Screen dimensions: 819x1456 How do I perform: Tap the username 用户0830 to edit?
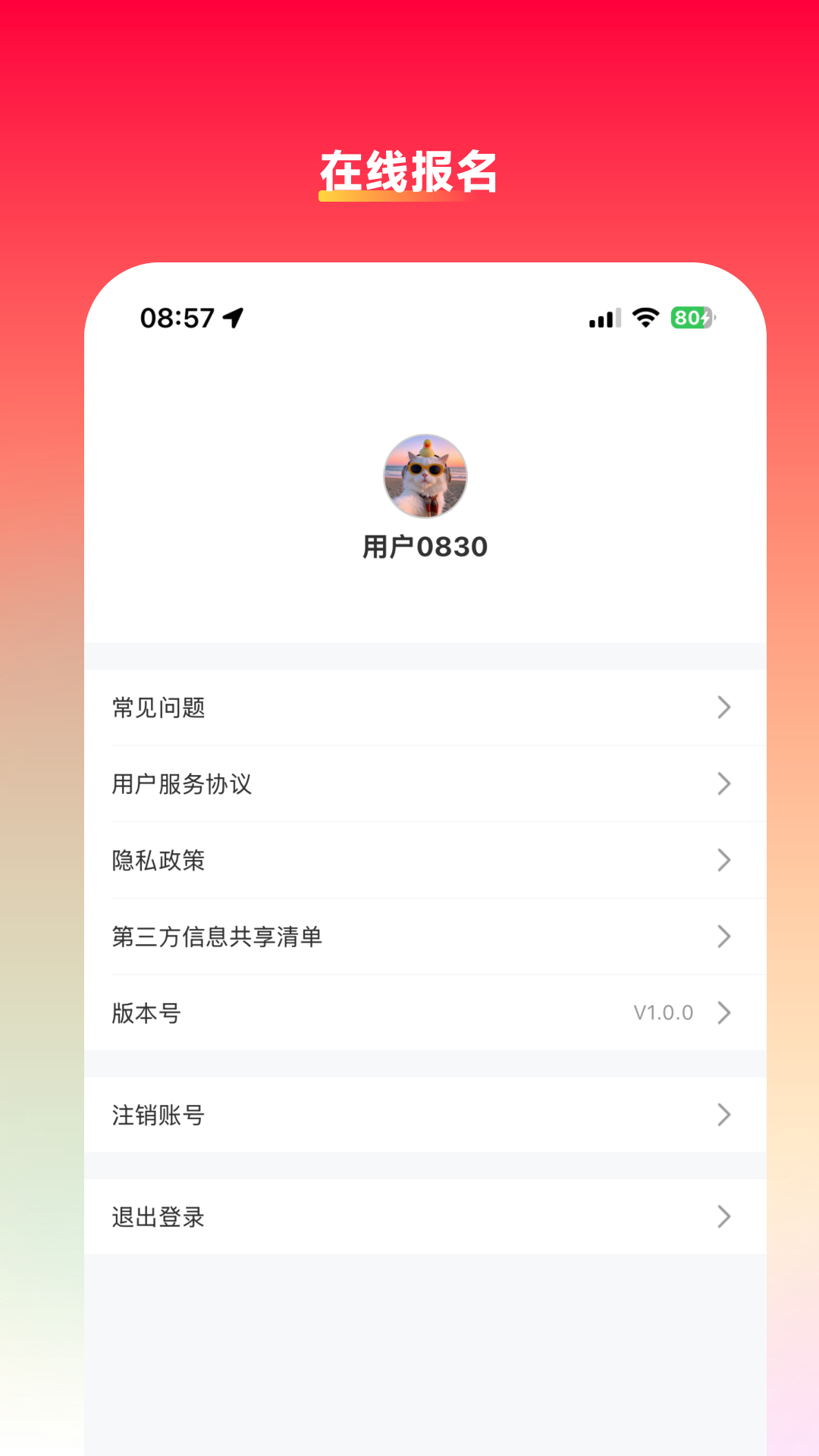click(427, 546)
